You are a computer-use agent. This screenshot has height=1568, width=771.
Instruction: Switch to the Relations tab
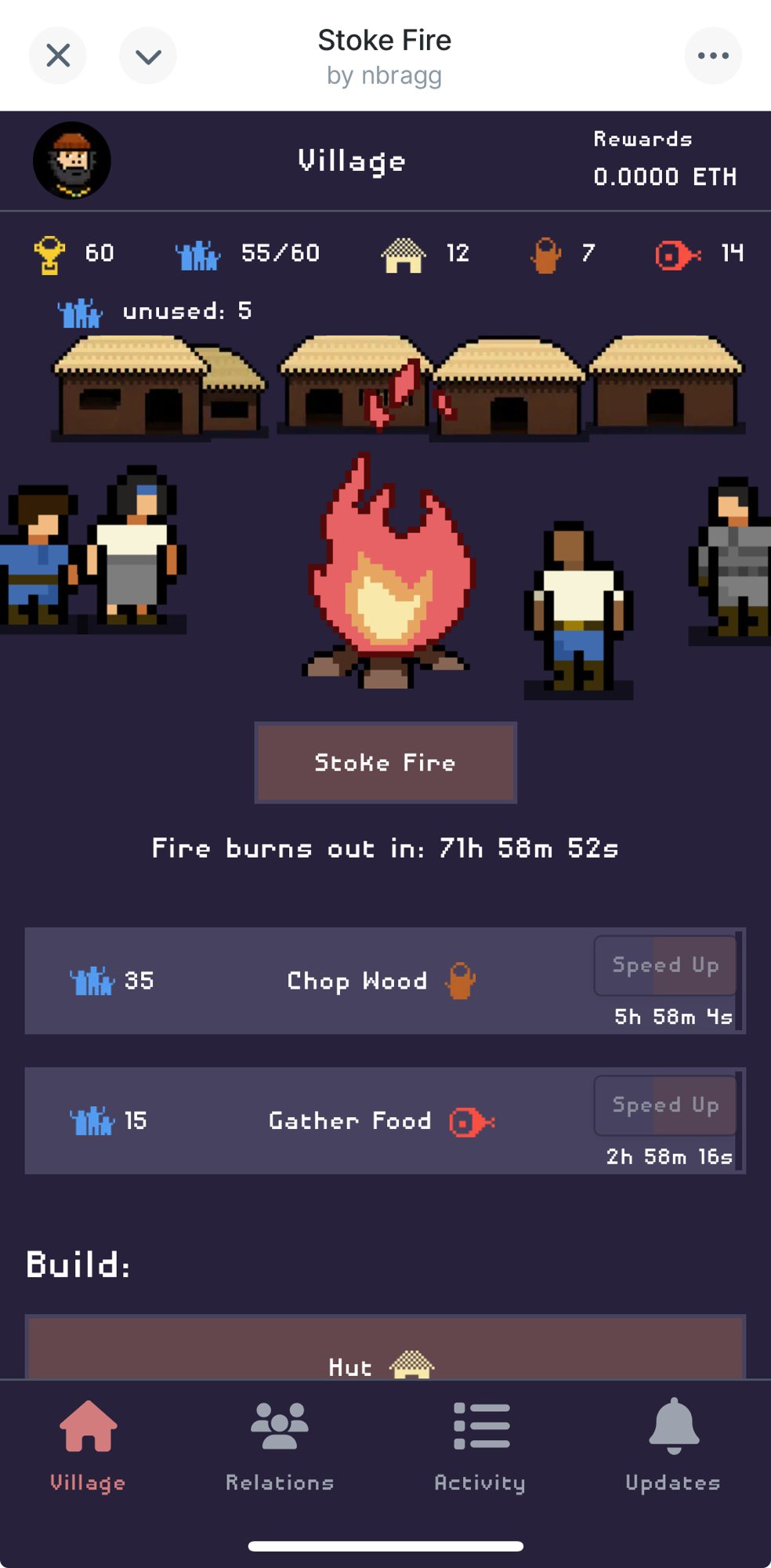[x=280, y=1446]
